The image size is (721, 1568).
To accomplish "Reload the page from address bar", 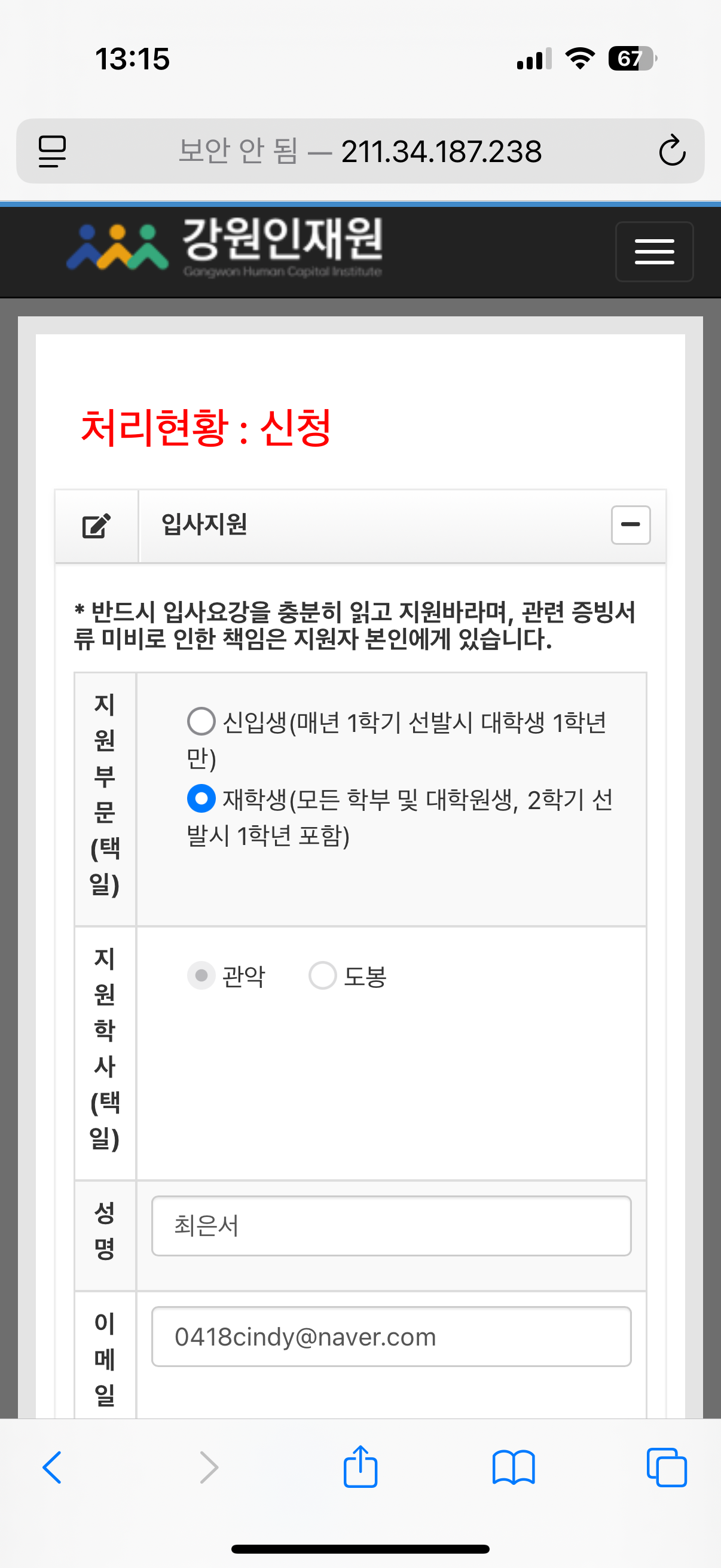I will (672, 150).
